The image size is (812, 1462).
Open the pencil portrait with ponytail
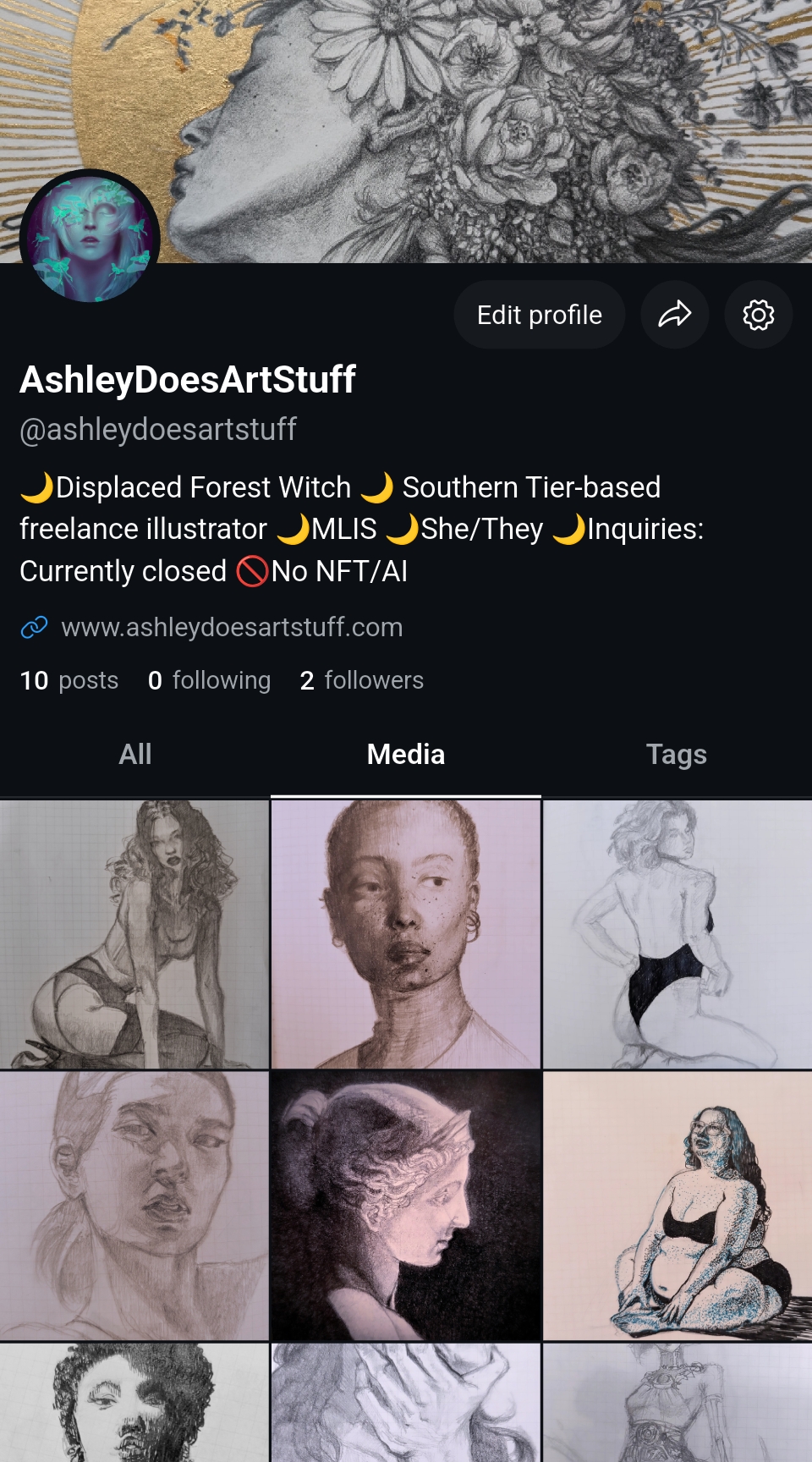134,1206
